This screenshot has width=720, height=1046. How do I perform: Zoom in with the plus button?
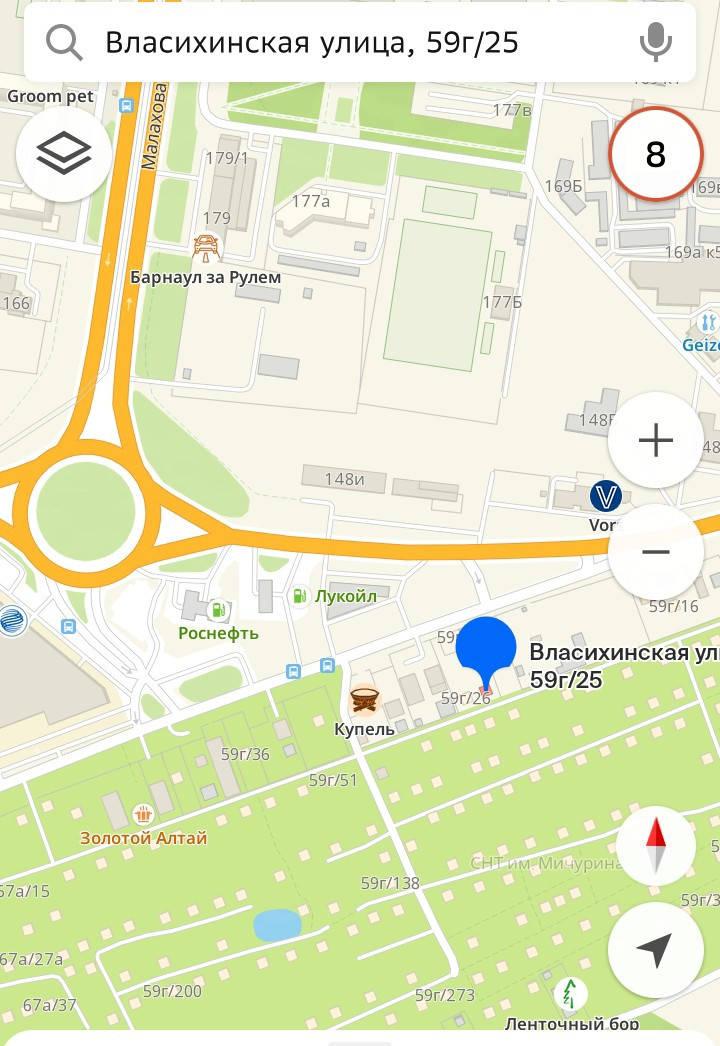click(655, 440)
